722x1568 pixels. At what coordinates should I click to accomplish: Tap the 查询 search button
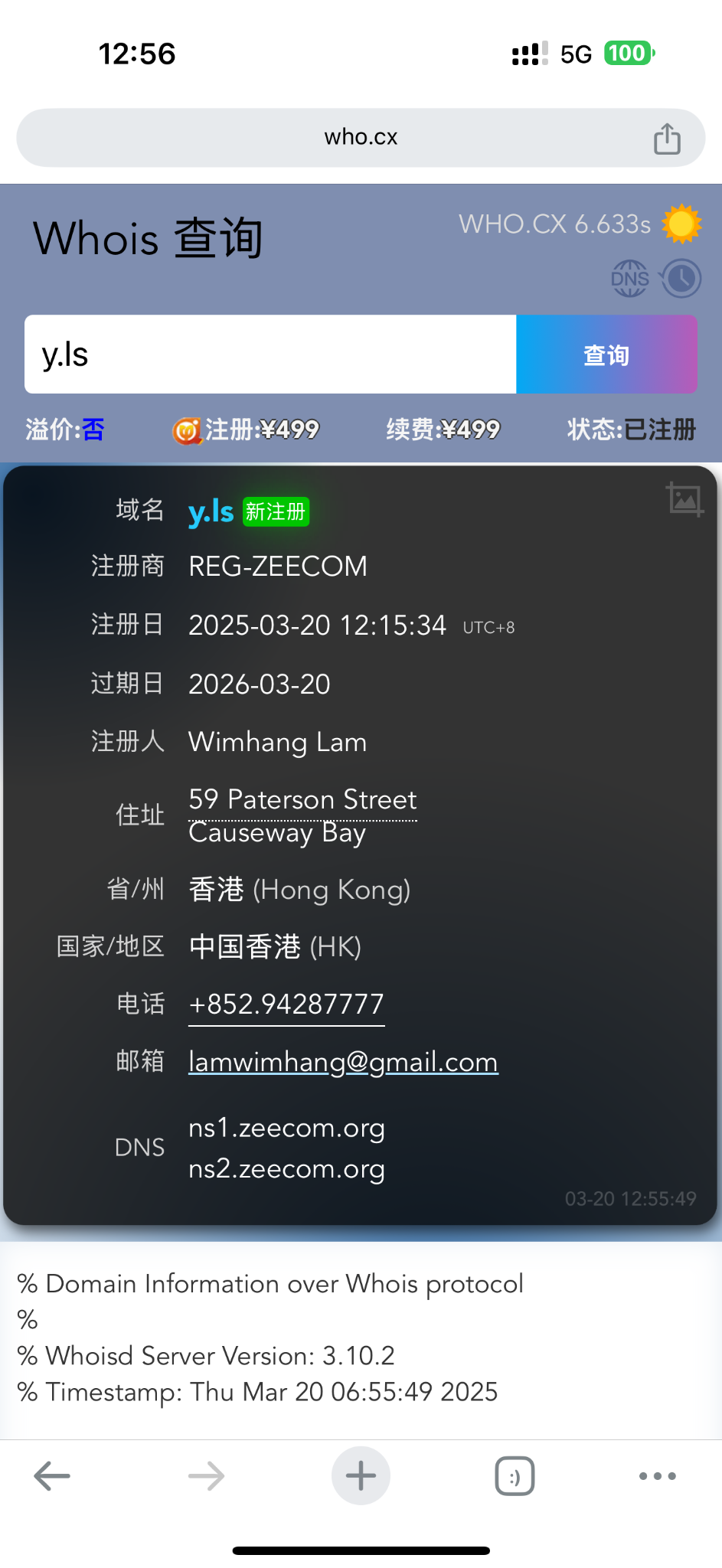[x=606, y=354]
